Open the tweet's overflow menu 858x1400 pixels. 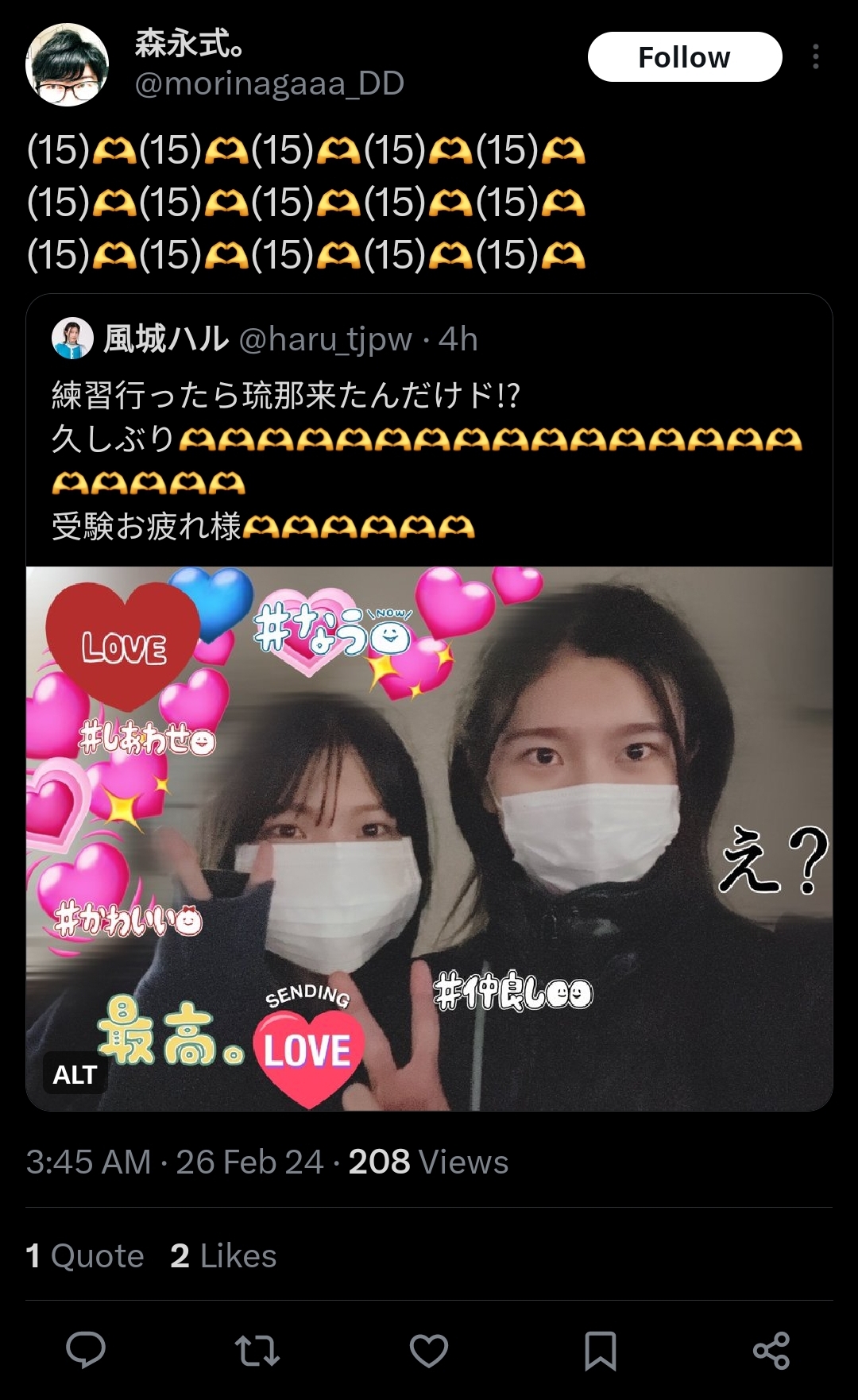816,57
